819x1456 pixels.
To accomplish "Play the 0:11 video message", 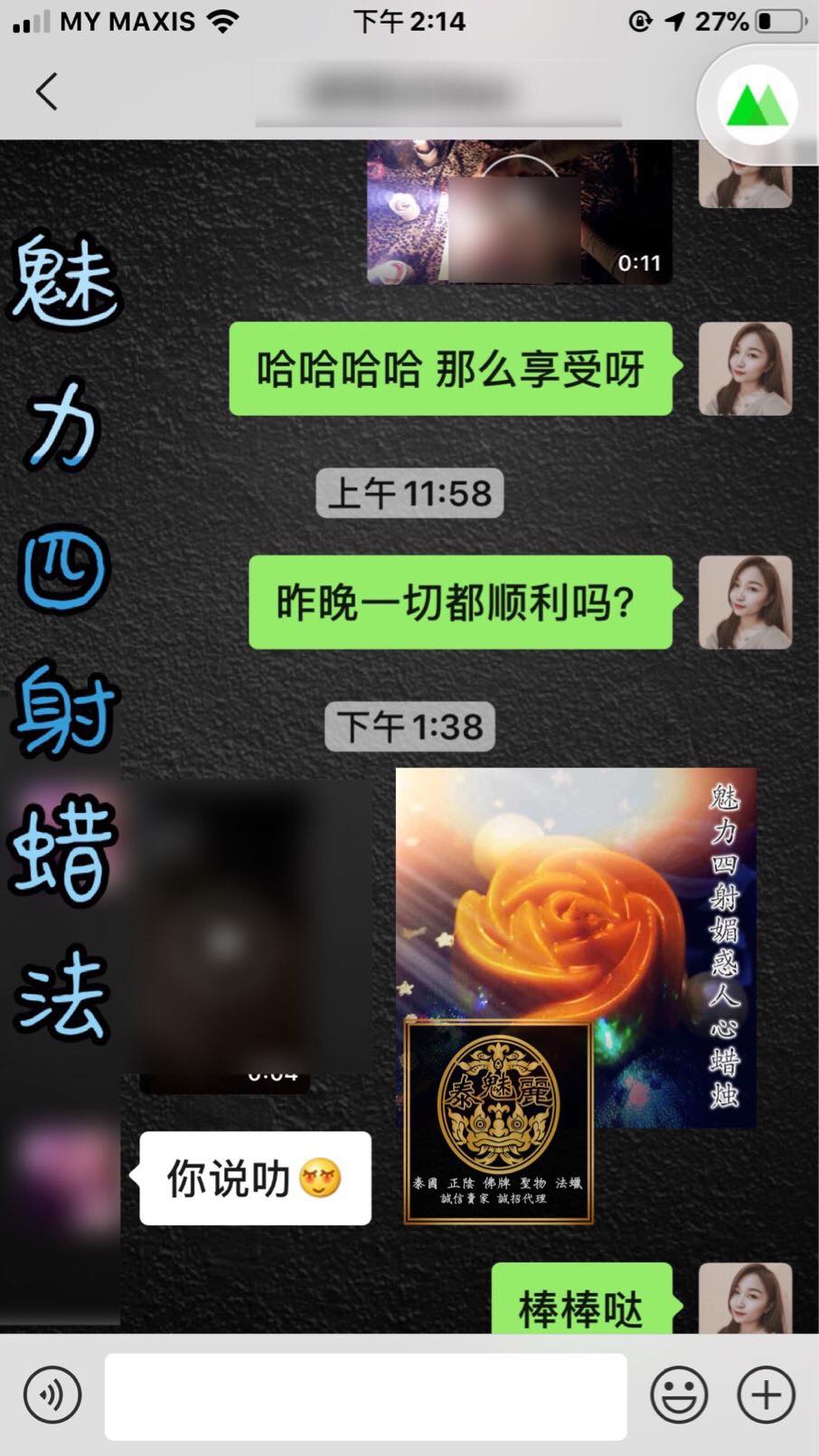I will (519, 213).
